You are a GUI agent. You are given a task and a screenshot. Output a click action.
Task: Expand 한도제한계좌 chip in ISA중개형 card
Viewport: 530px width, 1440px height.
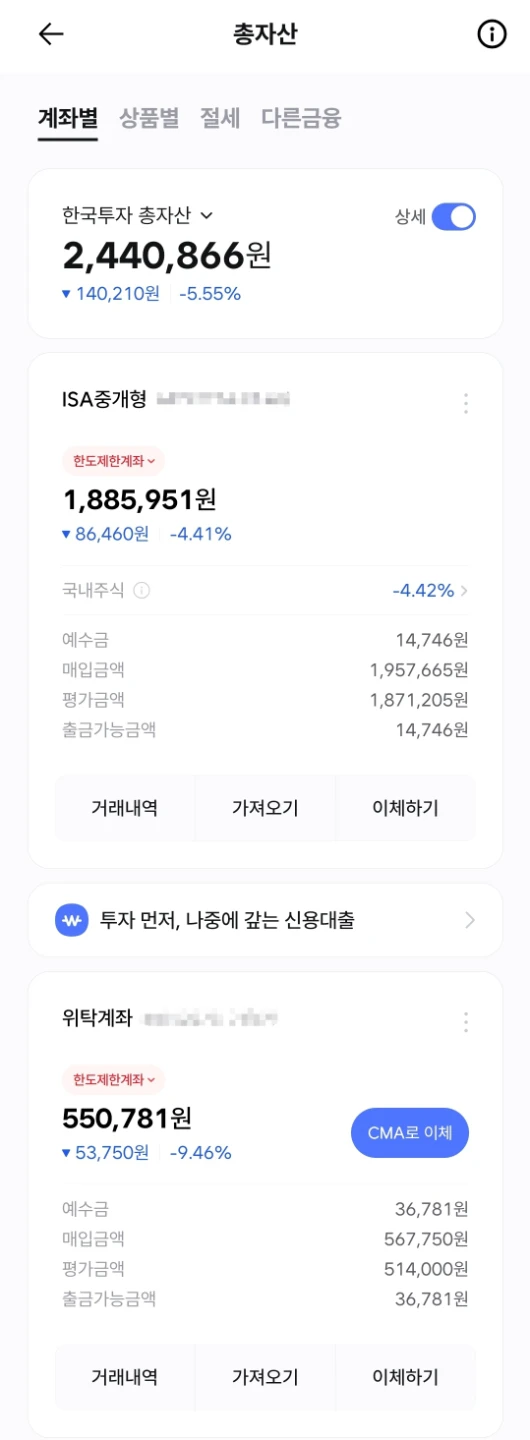tap(113, 461)
